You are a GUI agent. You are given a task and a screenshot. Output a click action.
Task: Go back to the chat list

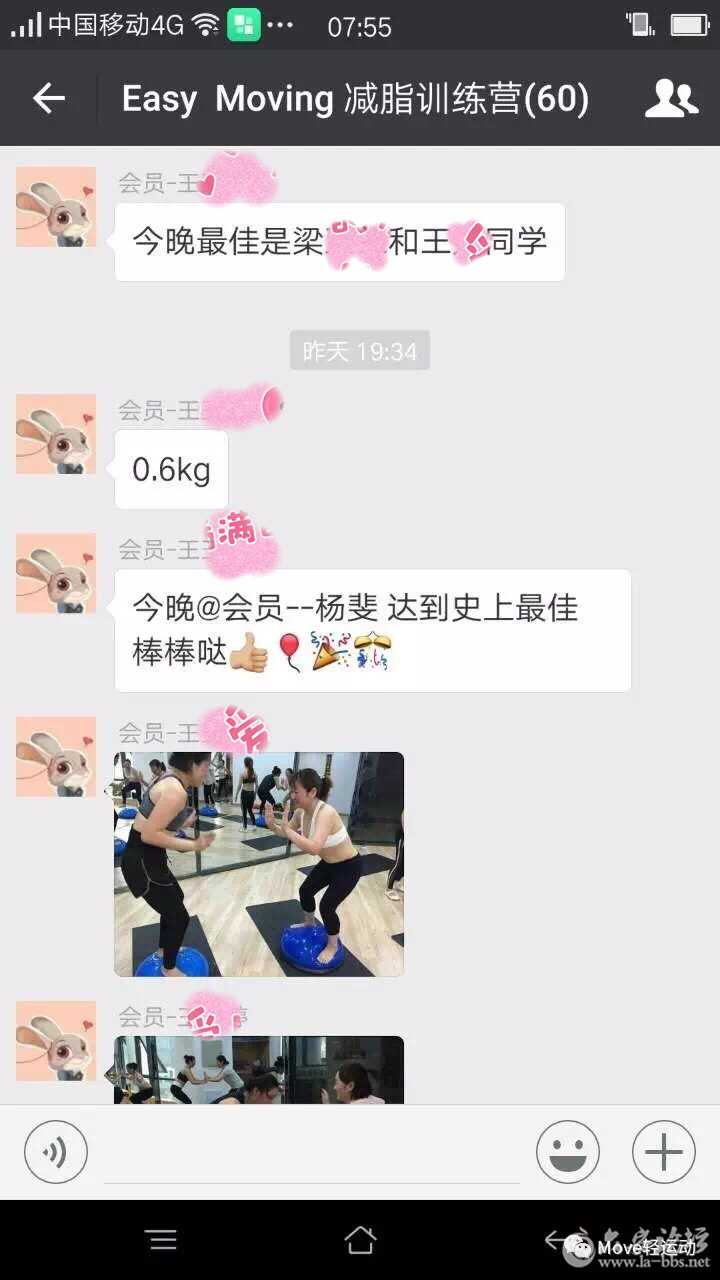click(48, 98)
